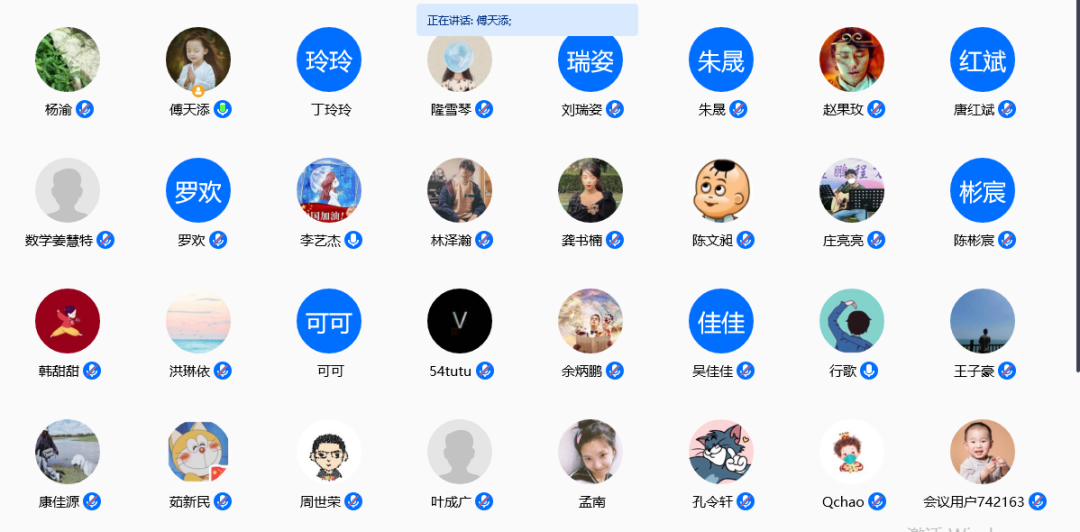Select 李艺杰's participant tile
Image resolution: width=1080 pixels, height=532 pixels.
click(329, 190)
